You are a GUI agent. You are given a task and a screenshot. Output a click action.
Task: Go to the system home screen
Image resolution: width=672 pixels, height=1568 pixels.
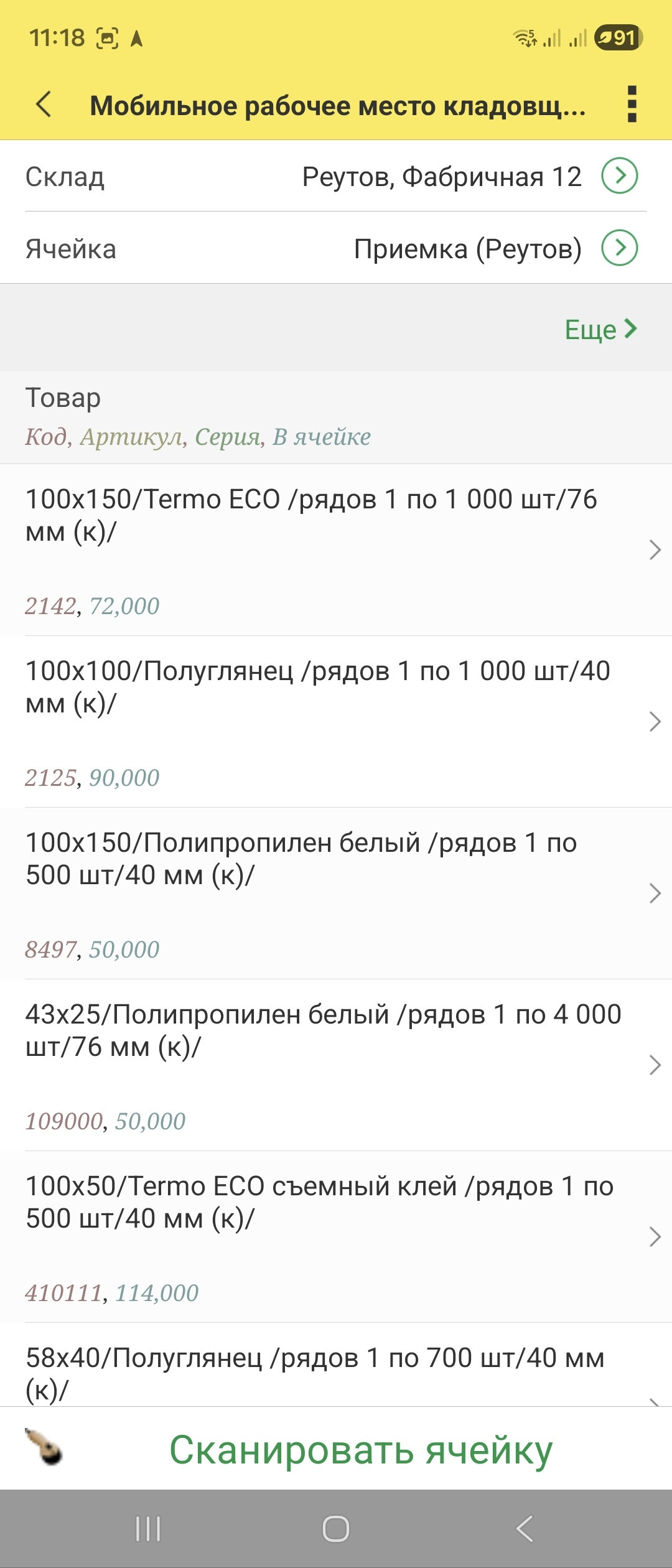point(336,1529)
